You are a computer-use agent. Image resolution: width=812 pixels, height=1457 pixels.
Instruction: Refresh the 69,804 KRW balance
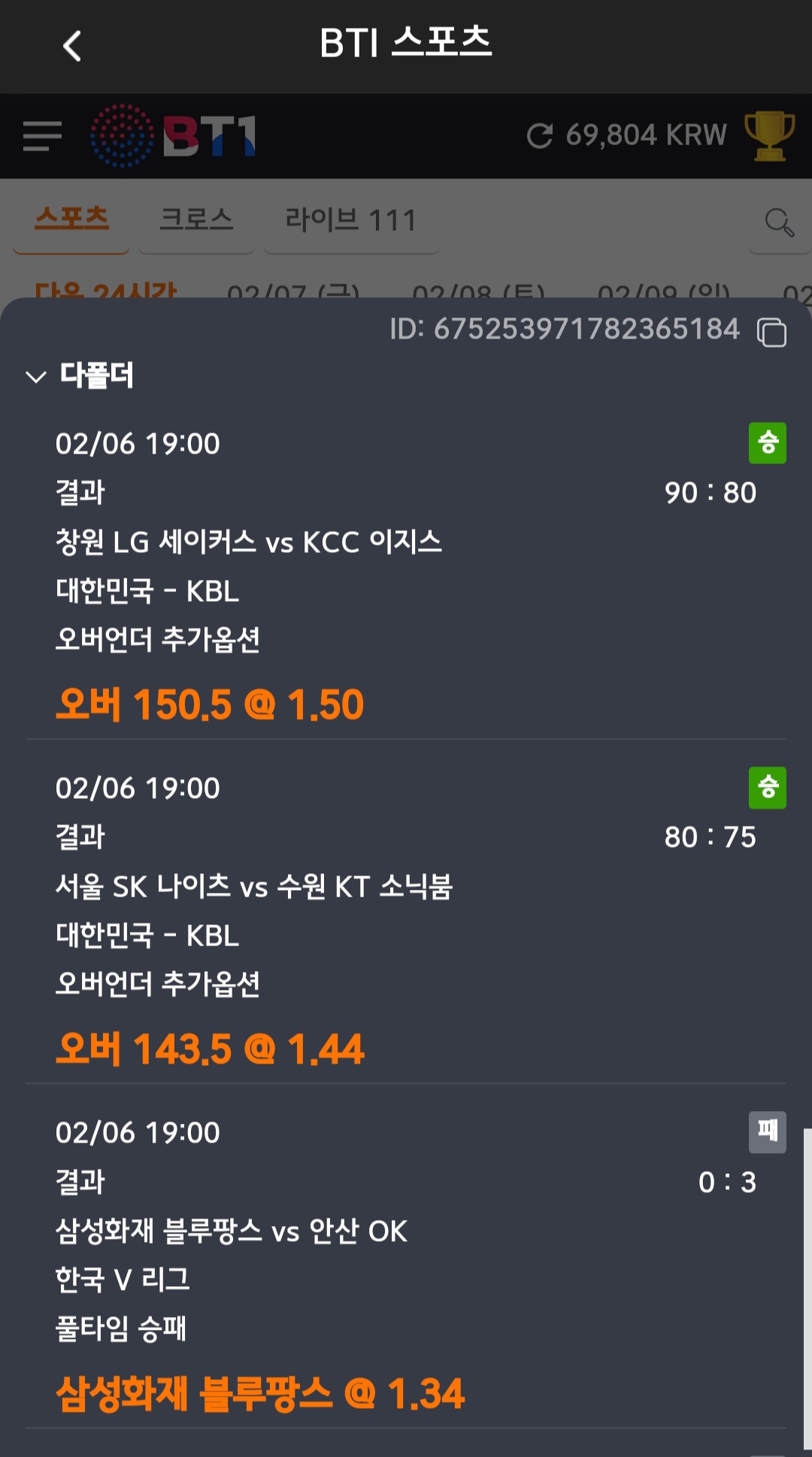coord(539,136)
